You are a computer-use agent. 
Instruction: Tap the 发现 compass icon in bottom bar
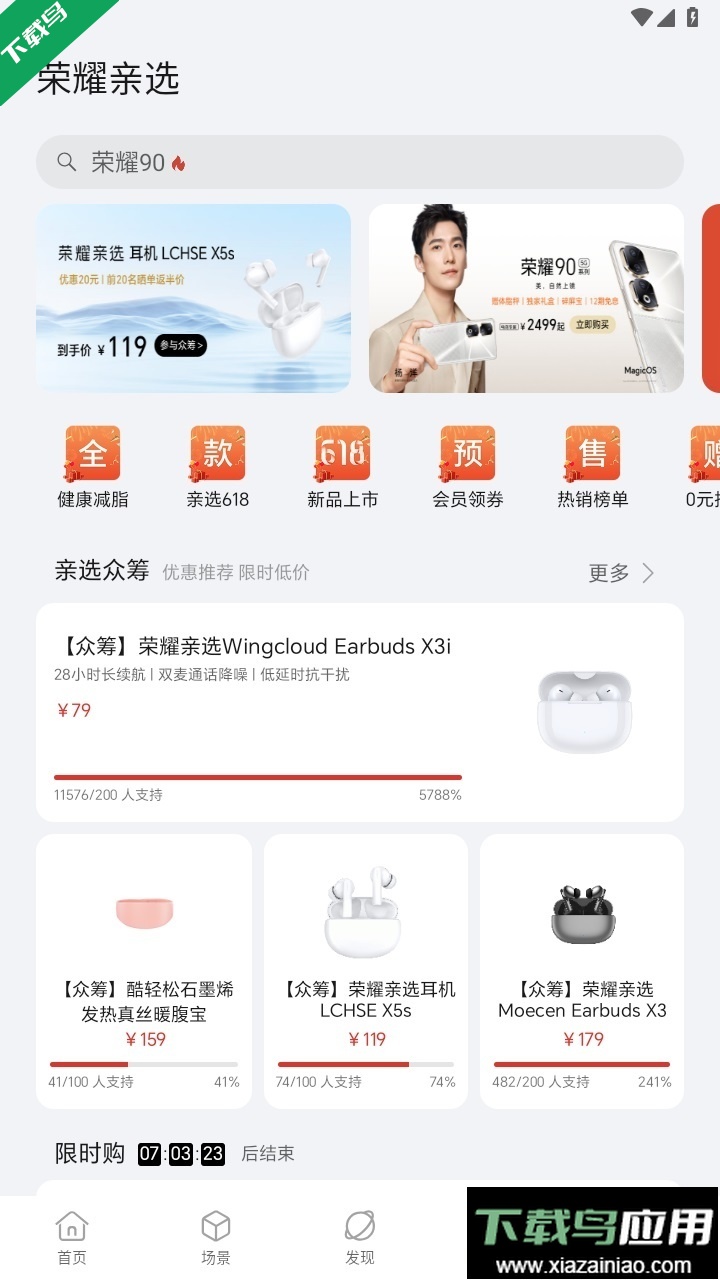[x=360, y=1225]
